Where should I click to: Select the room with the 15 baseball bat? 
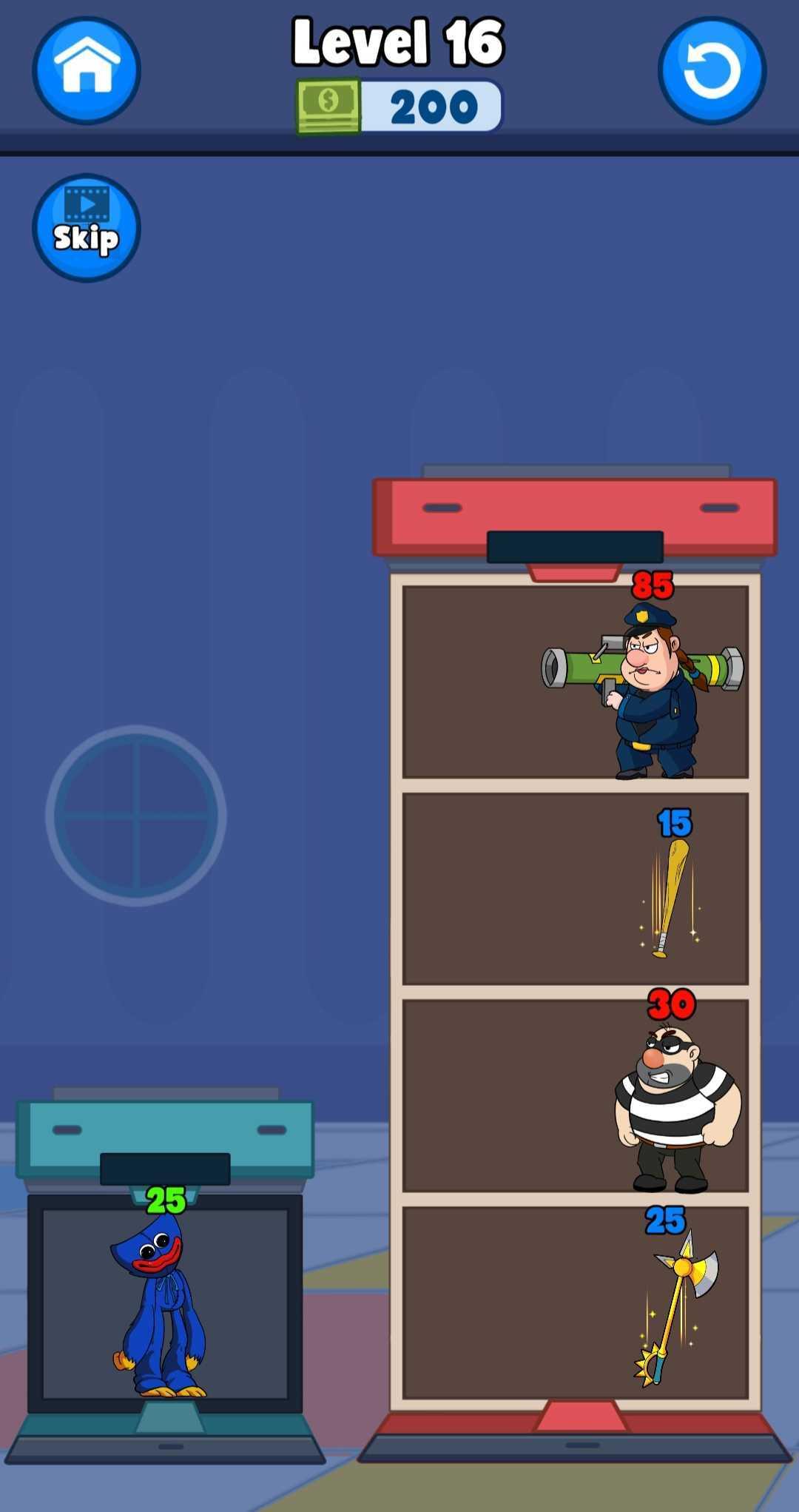[575, 888]
